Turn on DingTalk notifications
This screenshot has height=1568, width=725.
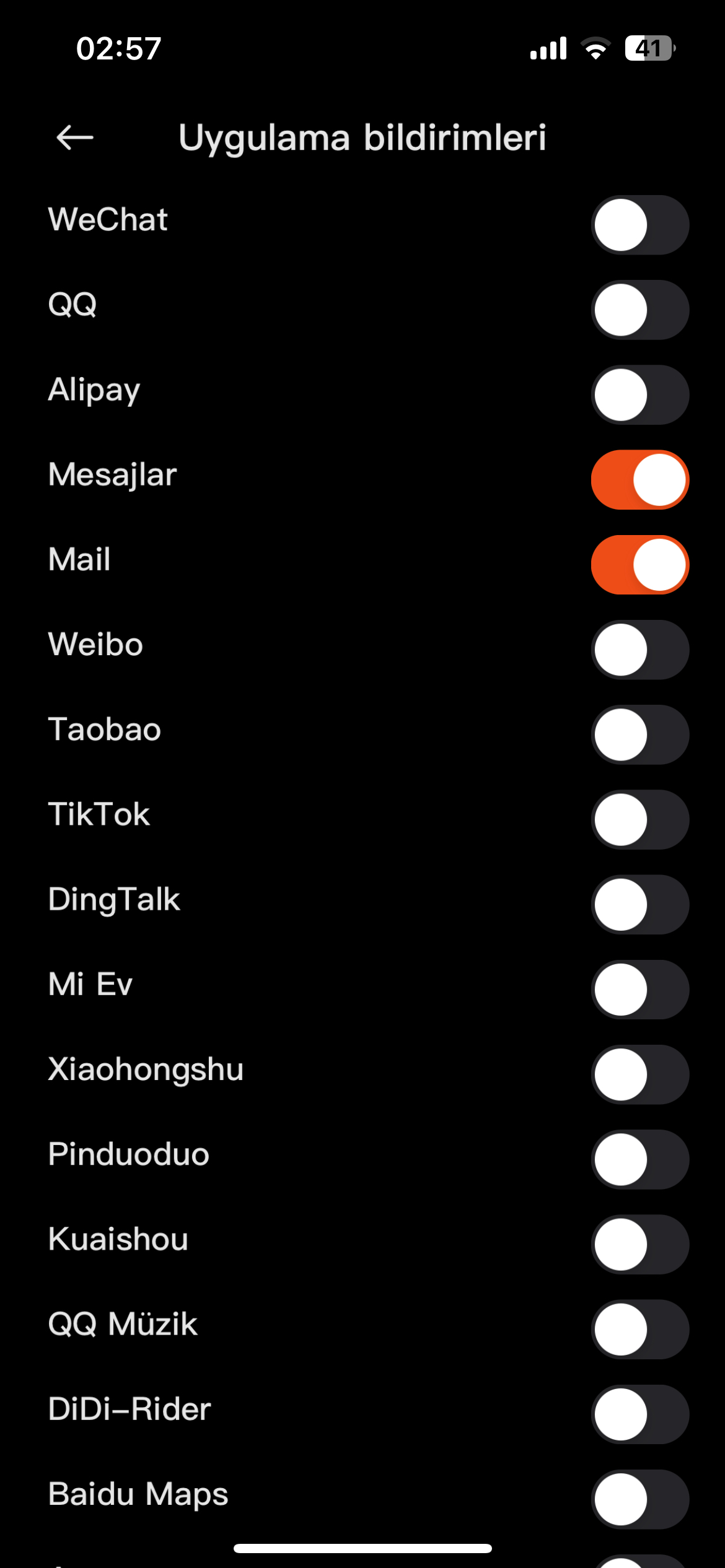tap(640, 905)
